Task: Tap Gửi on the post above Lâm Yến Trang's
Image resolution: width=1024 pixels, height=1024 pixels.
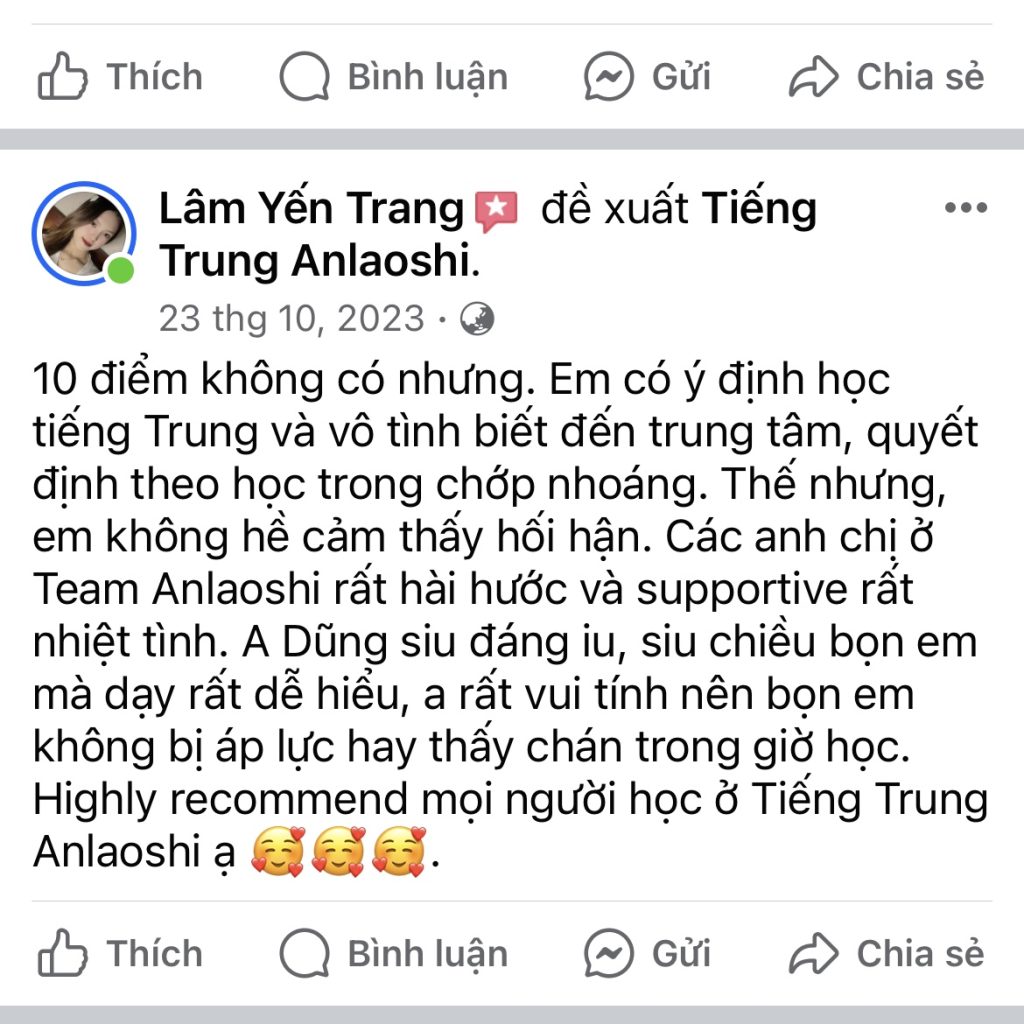Action: [x=647, y=77]
